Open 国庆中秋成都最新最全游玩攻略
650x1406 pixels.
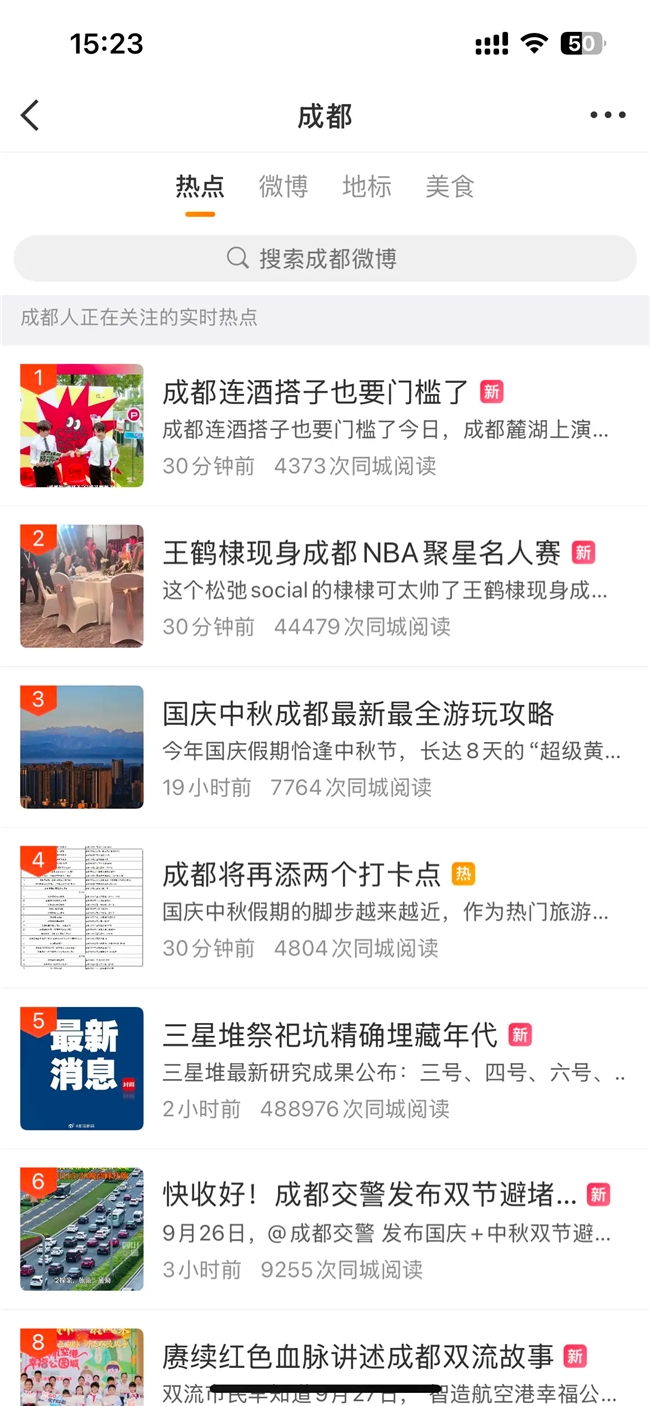[358, 714]
